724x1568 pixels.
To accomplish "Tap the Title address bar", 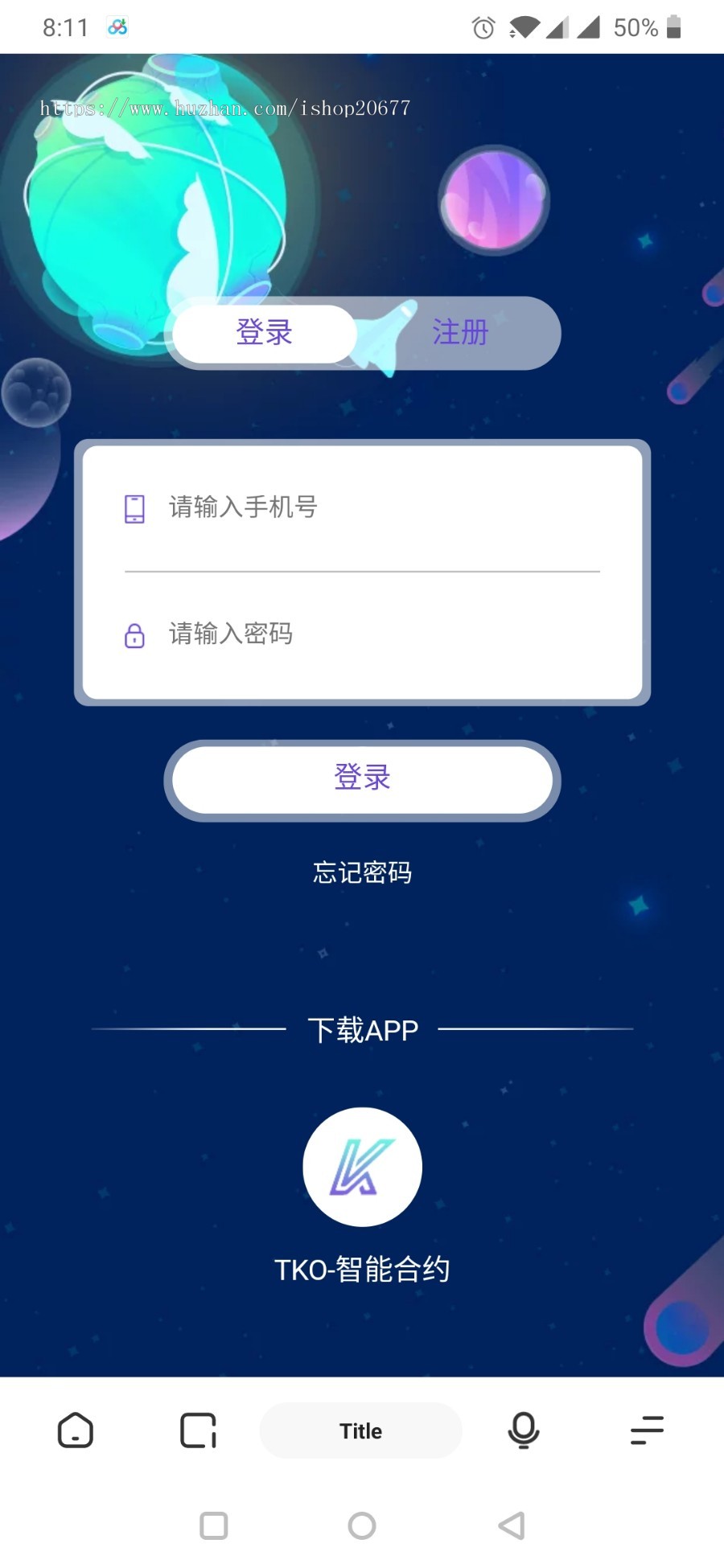I will (x=360, y=1430).
